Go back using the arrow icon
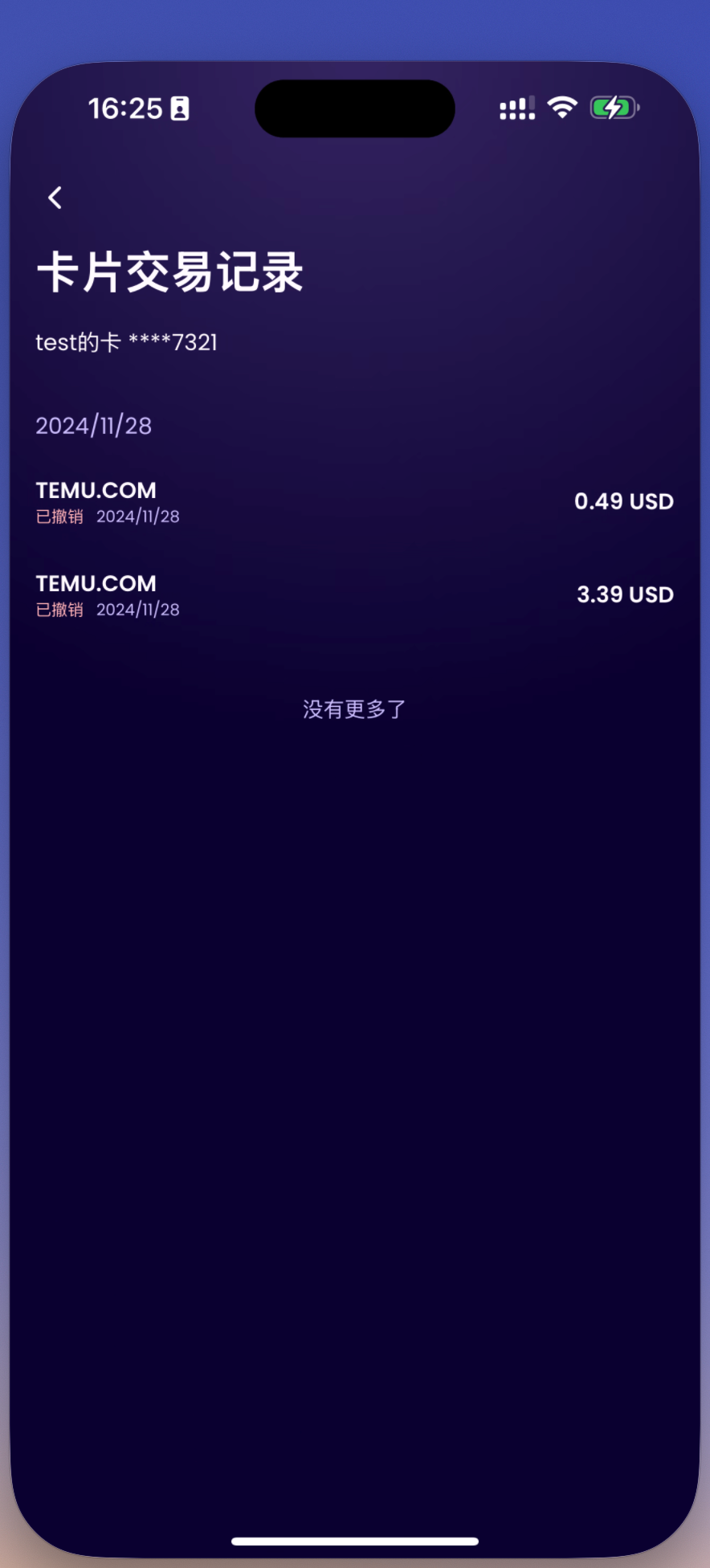Image resolution: width=710 pixels, height=1568 pixels. (x=55, y=198)
